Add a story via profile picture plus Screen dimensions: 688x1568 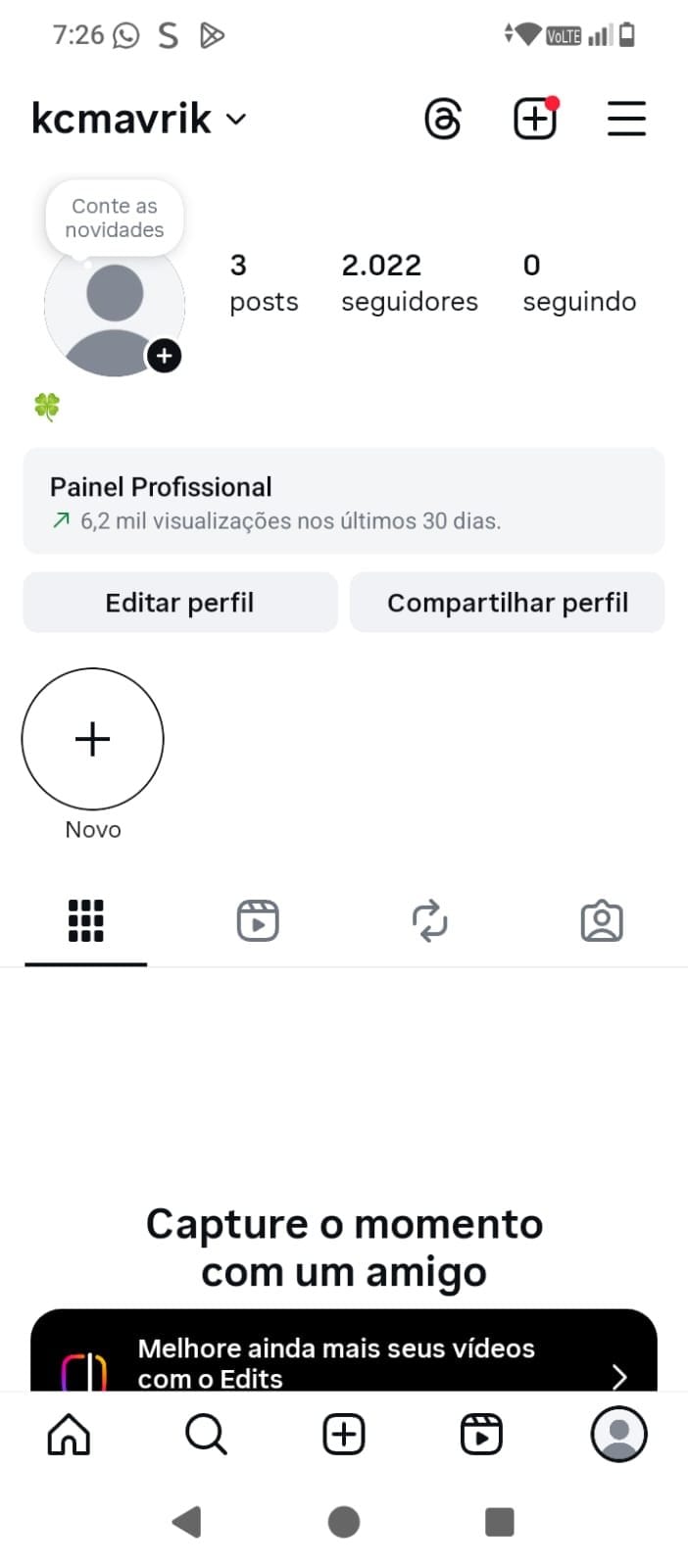point(165,356)
